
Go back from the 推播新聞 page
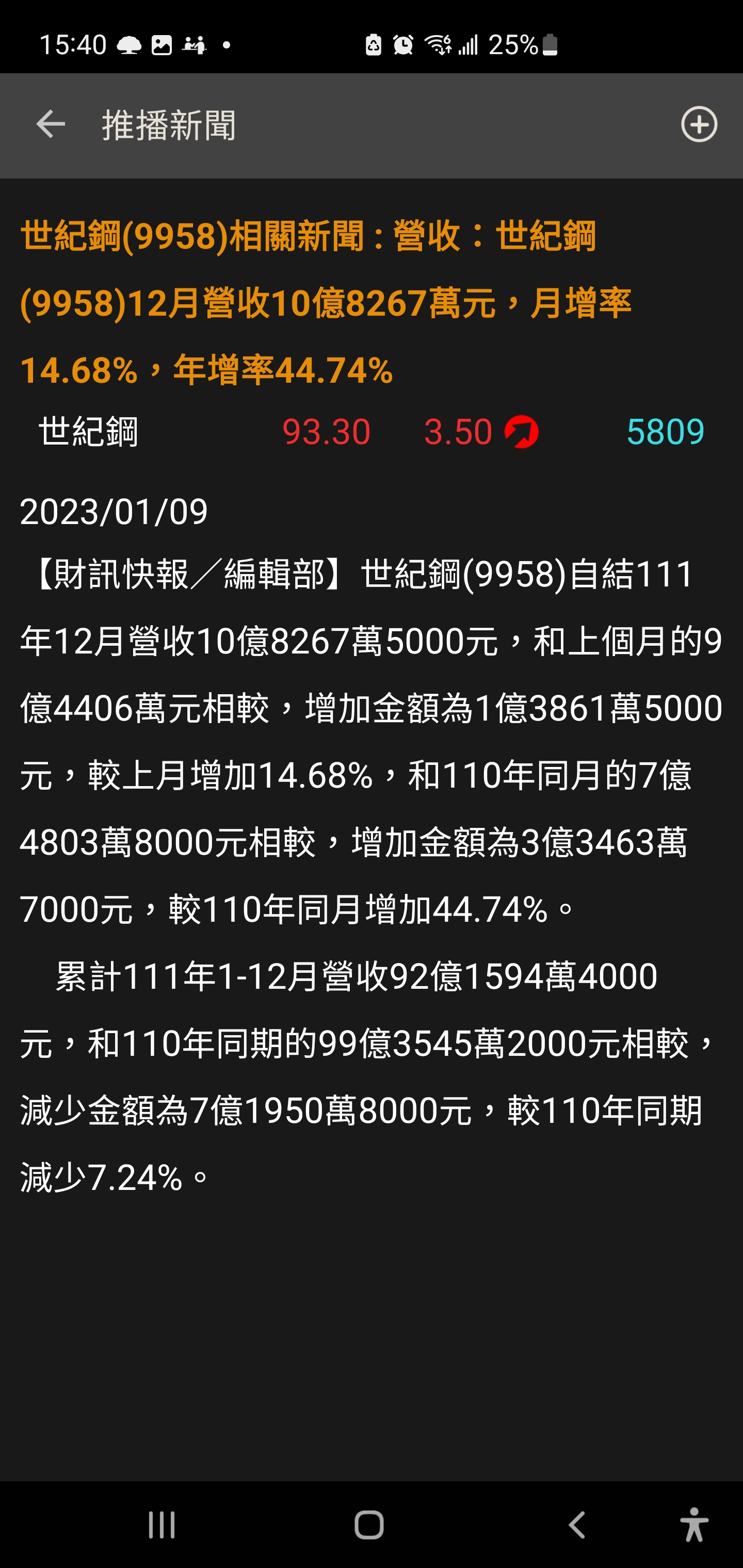(x=50, y=125)
